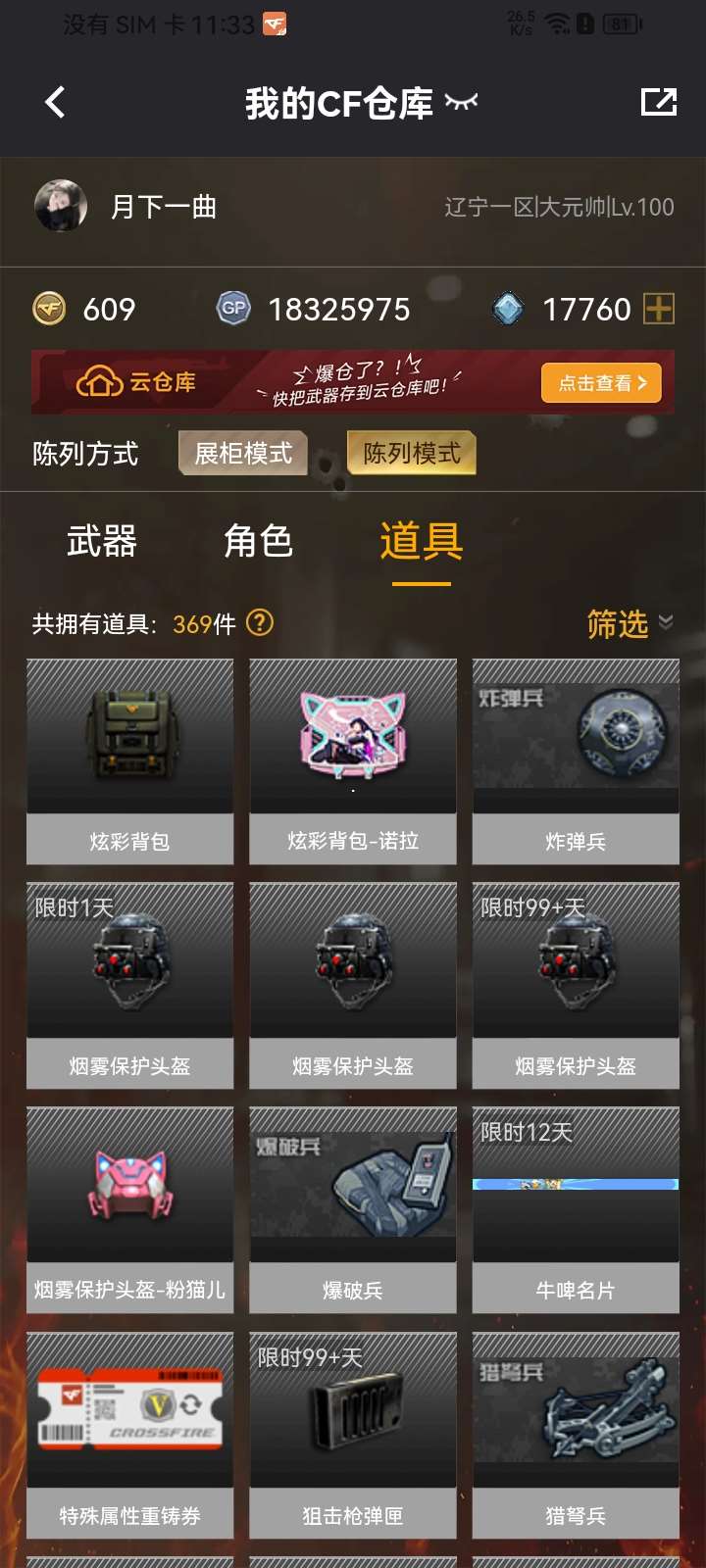Toggle the eye icon beside the title

pos(461,101)
